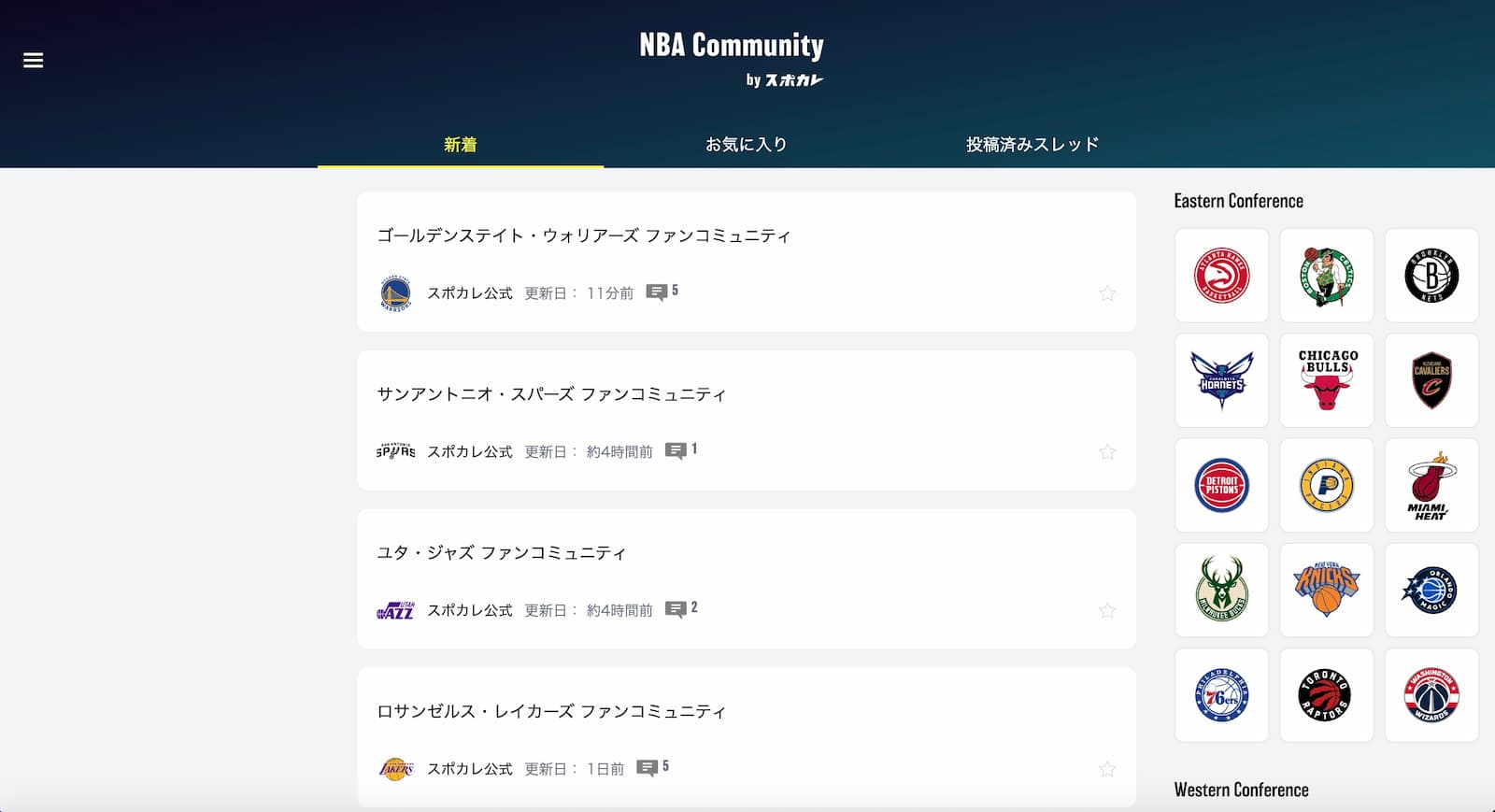Open the Atlanta Hawks team tile
Screen dimensions: 1495x812
[x=1221, y=276]
